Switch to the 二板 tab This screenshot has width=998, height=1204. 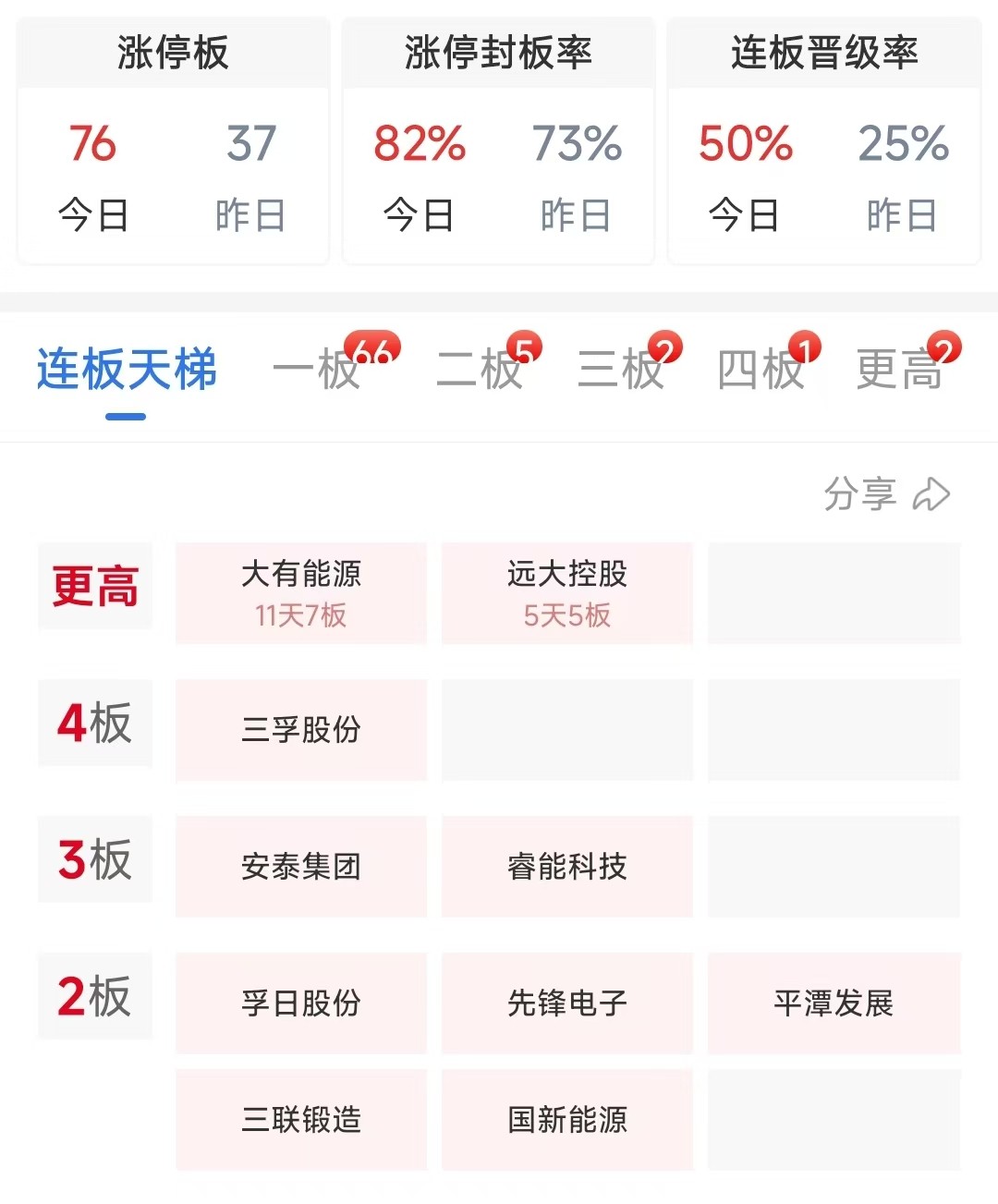coord(481,370)
